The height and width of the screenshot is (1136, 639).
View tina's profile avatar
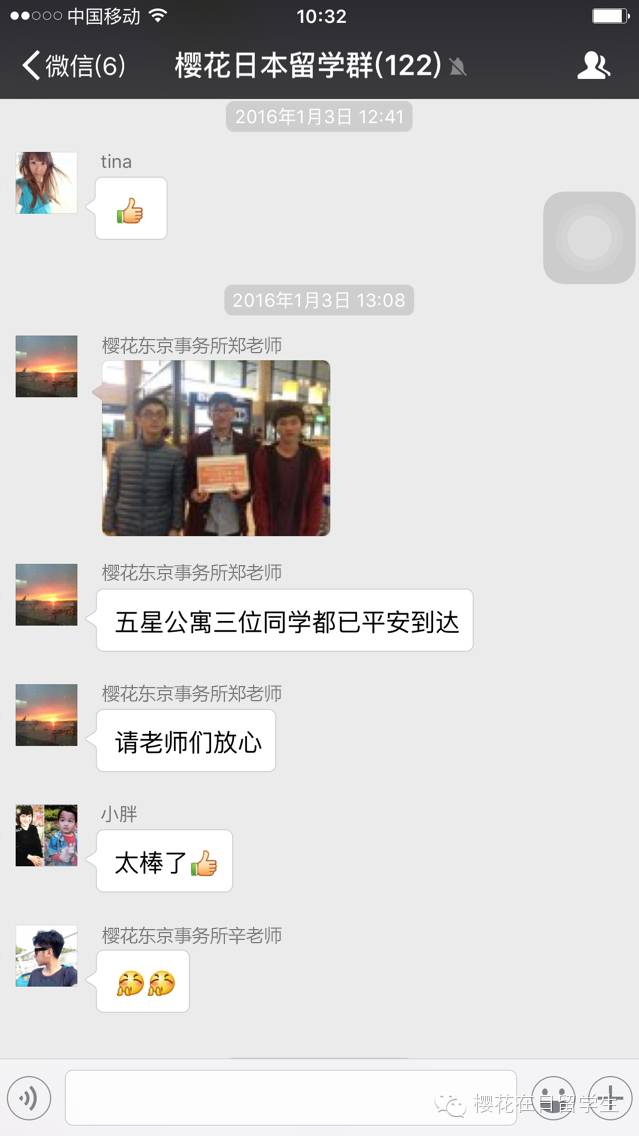click(x=46, y=183)
